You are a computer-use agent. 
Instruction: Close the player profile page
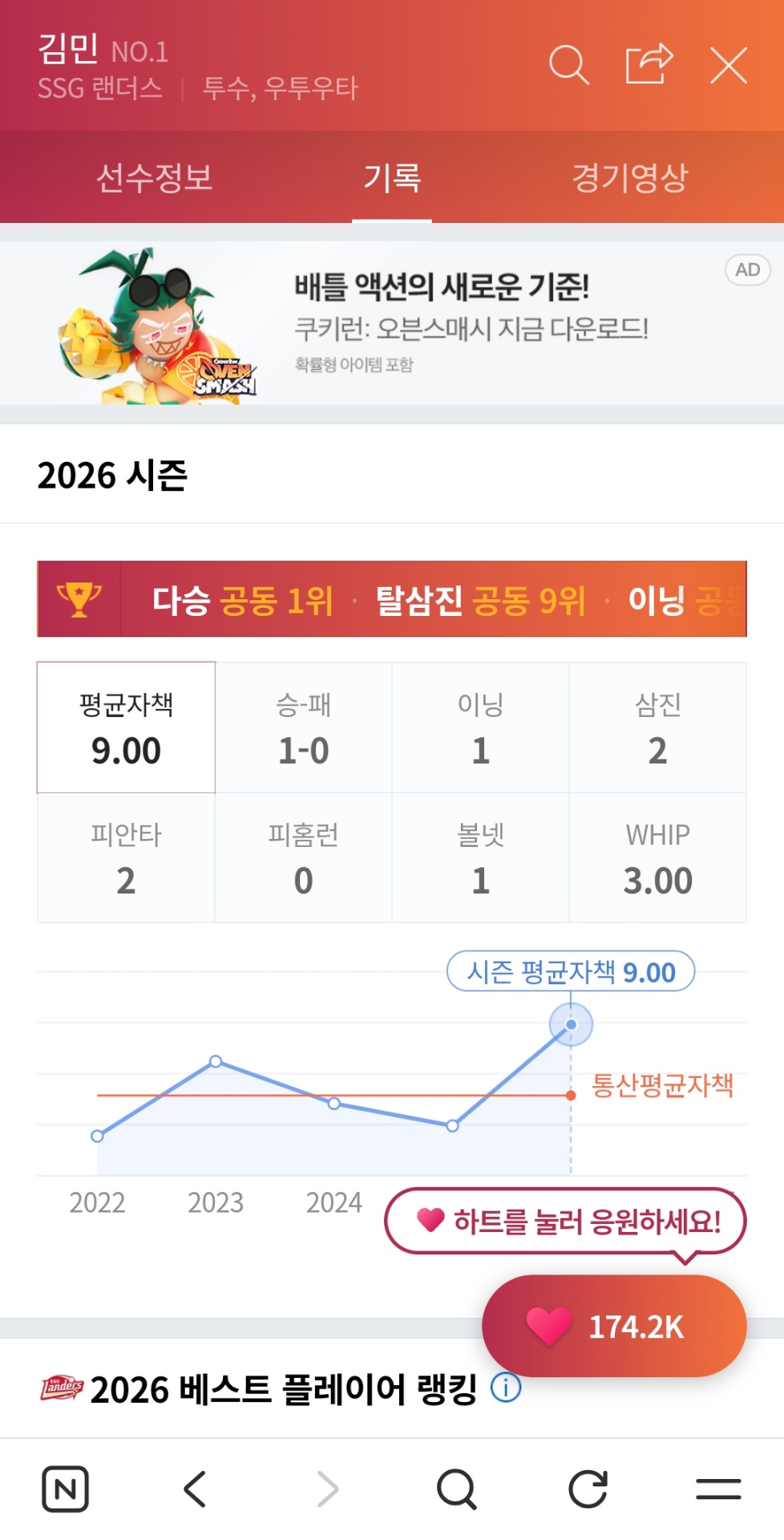[728, 65]
